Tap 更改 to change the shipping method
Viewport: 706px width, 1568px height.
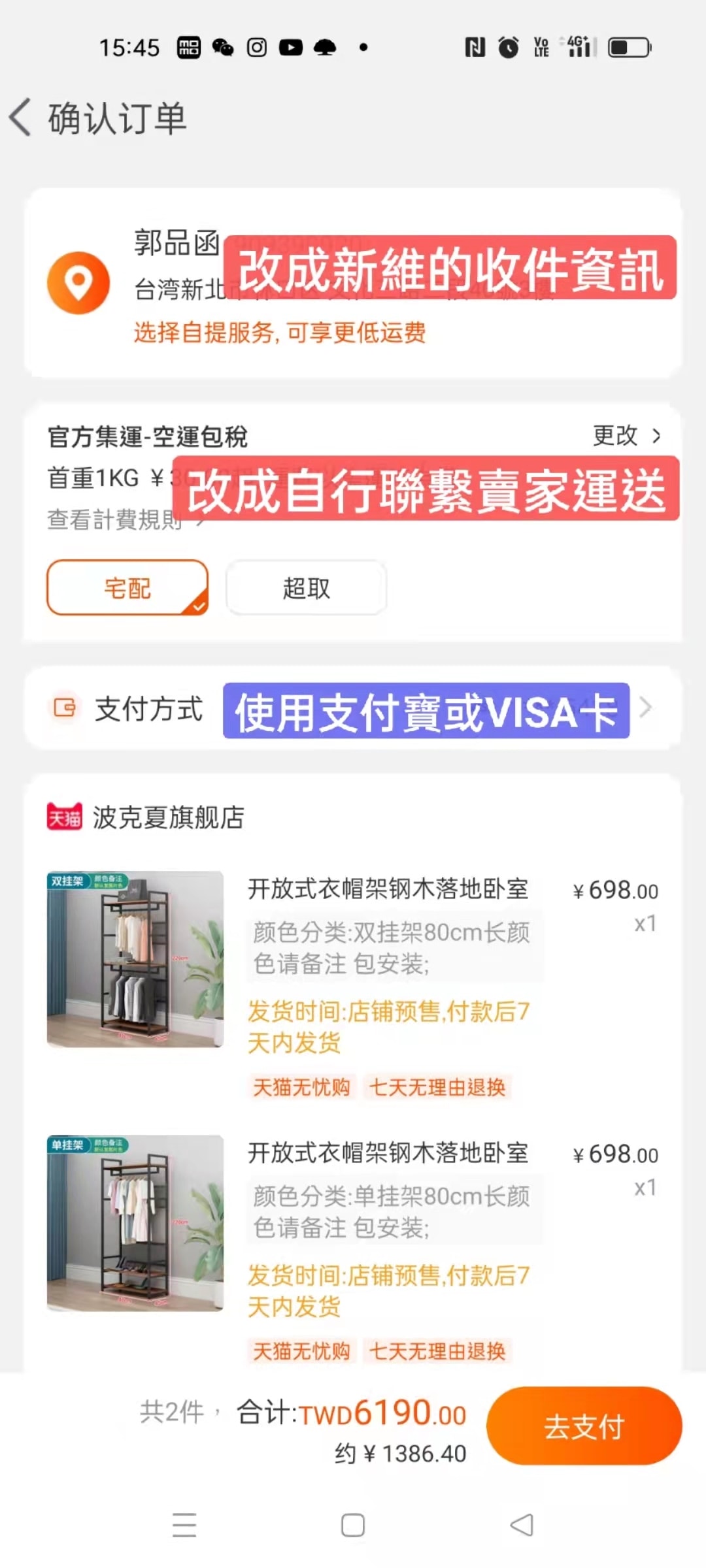(x=626, y=436)
